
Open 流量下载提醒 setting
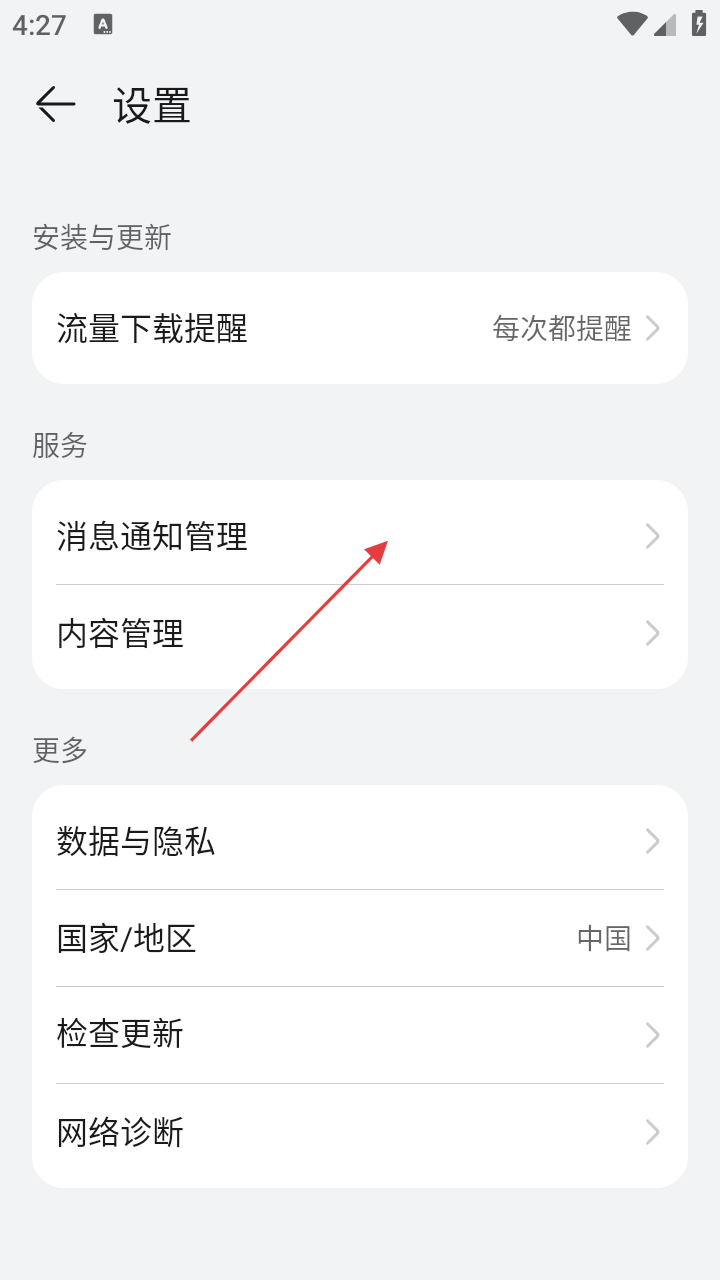tap(359, 328)
